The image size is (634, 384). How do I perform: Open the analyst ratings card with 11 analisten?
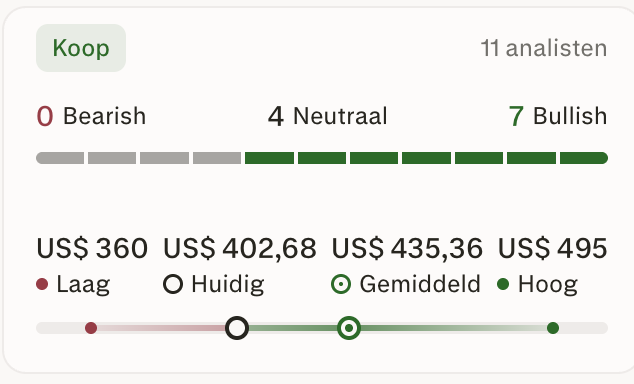(x=319, y=190)
